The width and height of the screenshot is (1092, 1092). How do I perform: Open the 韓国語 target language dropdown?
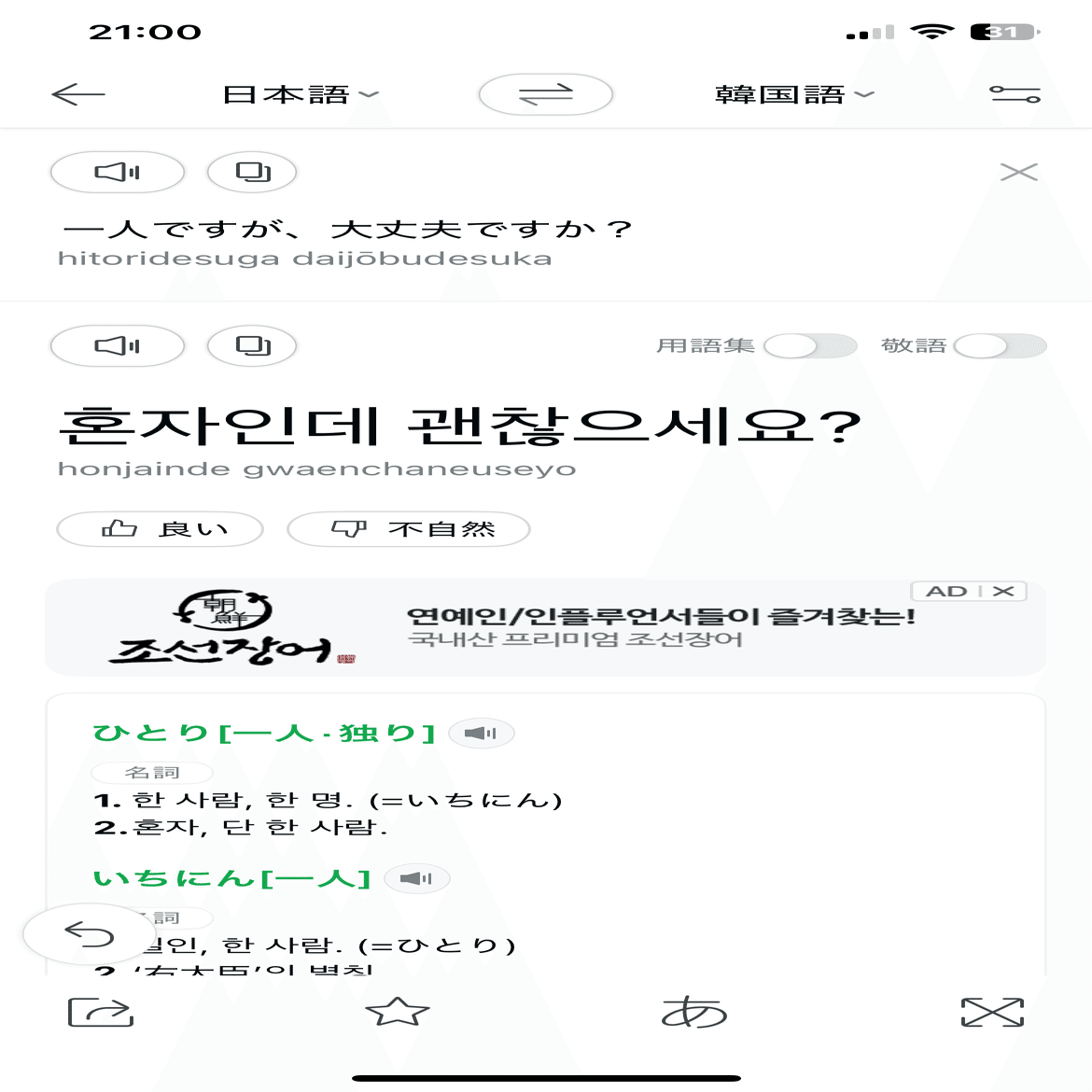coord(794,94)
